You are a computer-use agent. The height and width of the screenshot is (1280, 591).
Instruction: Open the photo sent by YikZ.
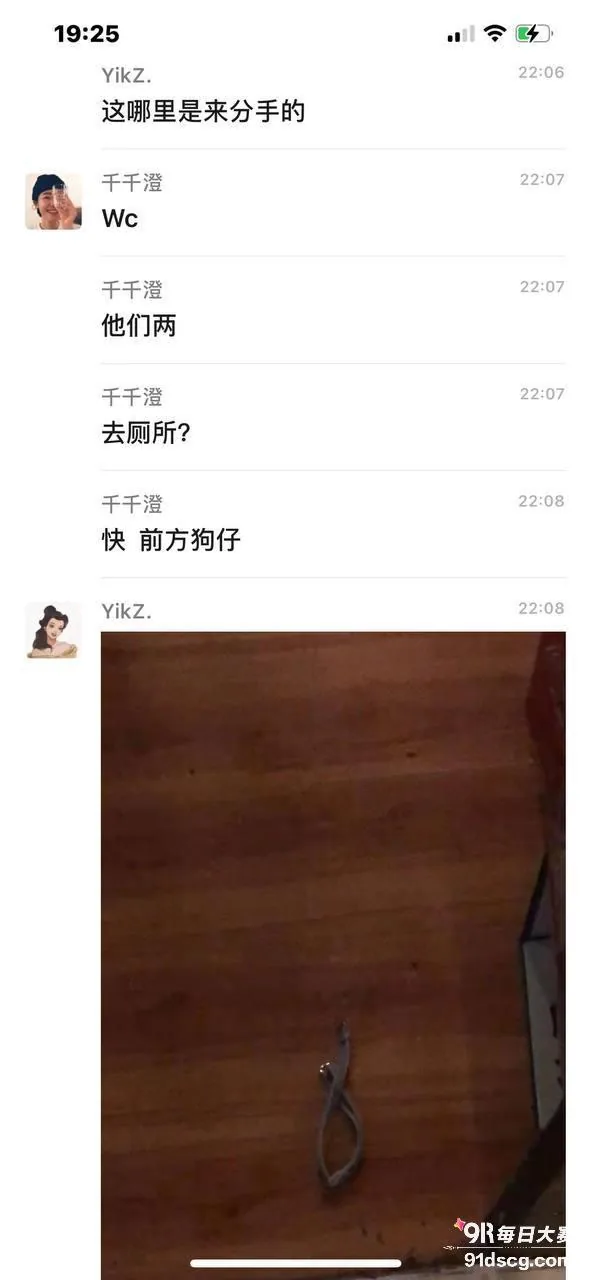[333, 955]
